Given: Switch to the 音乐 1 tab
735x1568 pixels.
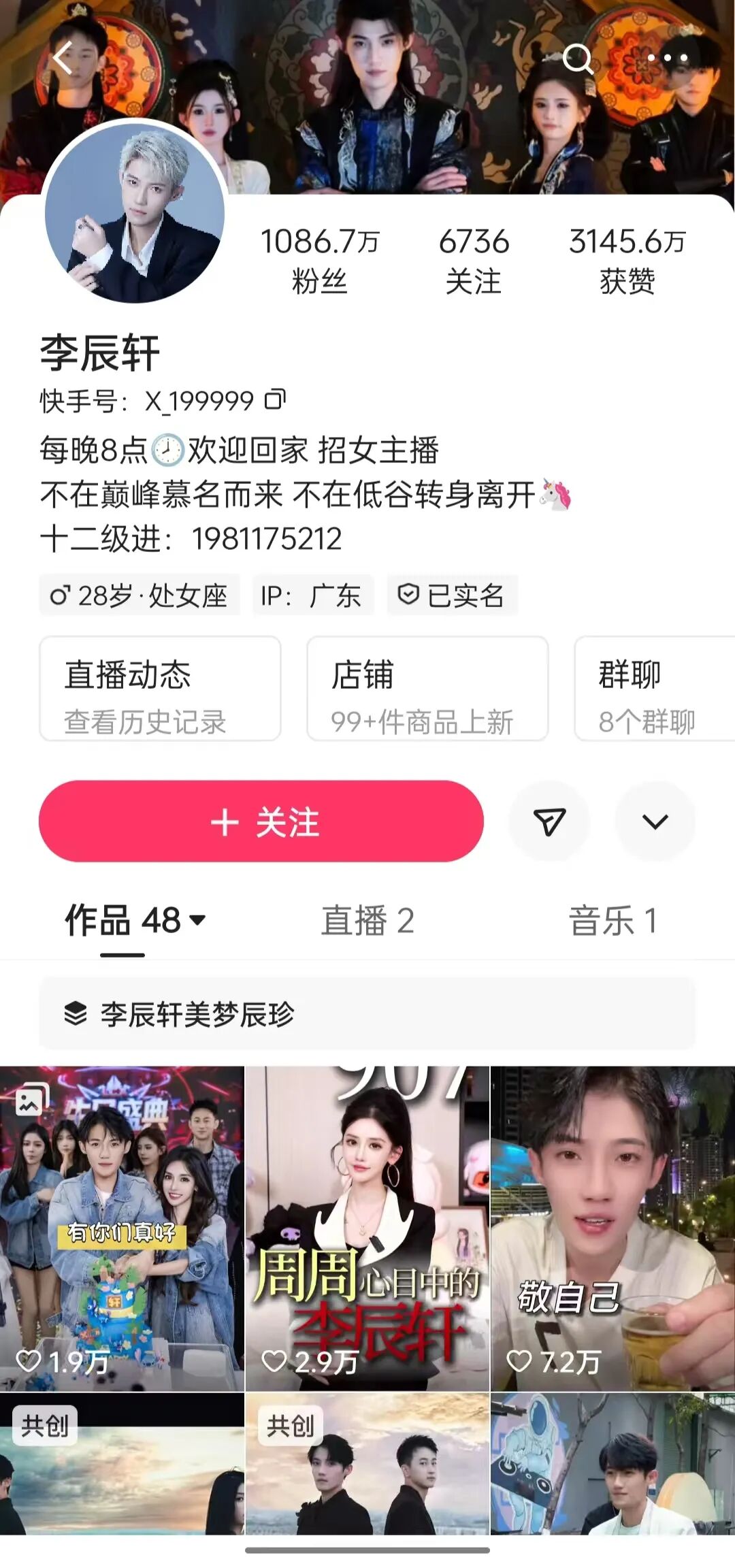Looking at the screenshot, I should click(612, 921).
